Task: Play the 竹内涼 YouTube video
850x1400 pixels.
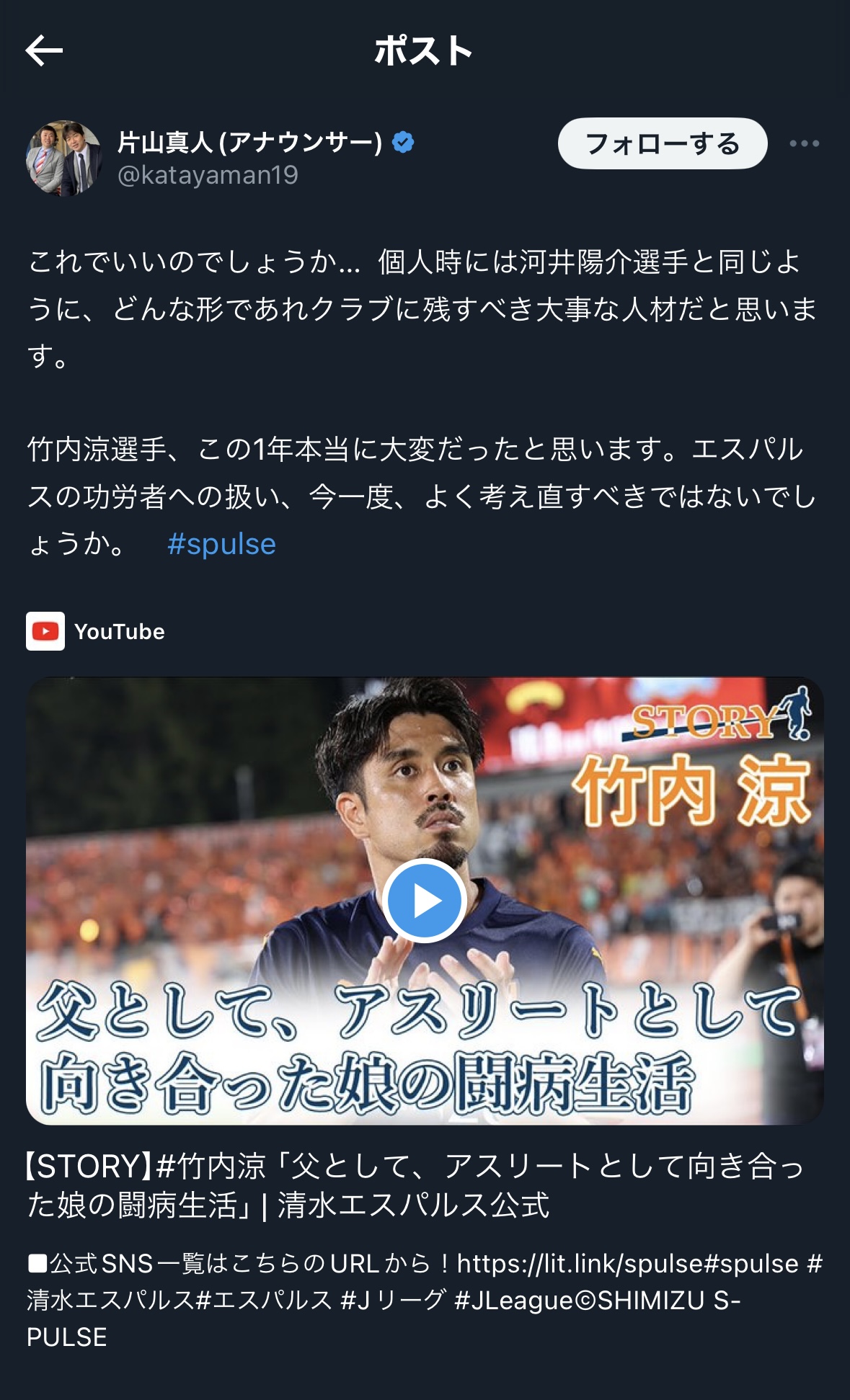Action: (424, 901)
